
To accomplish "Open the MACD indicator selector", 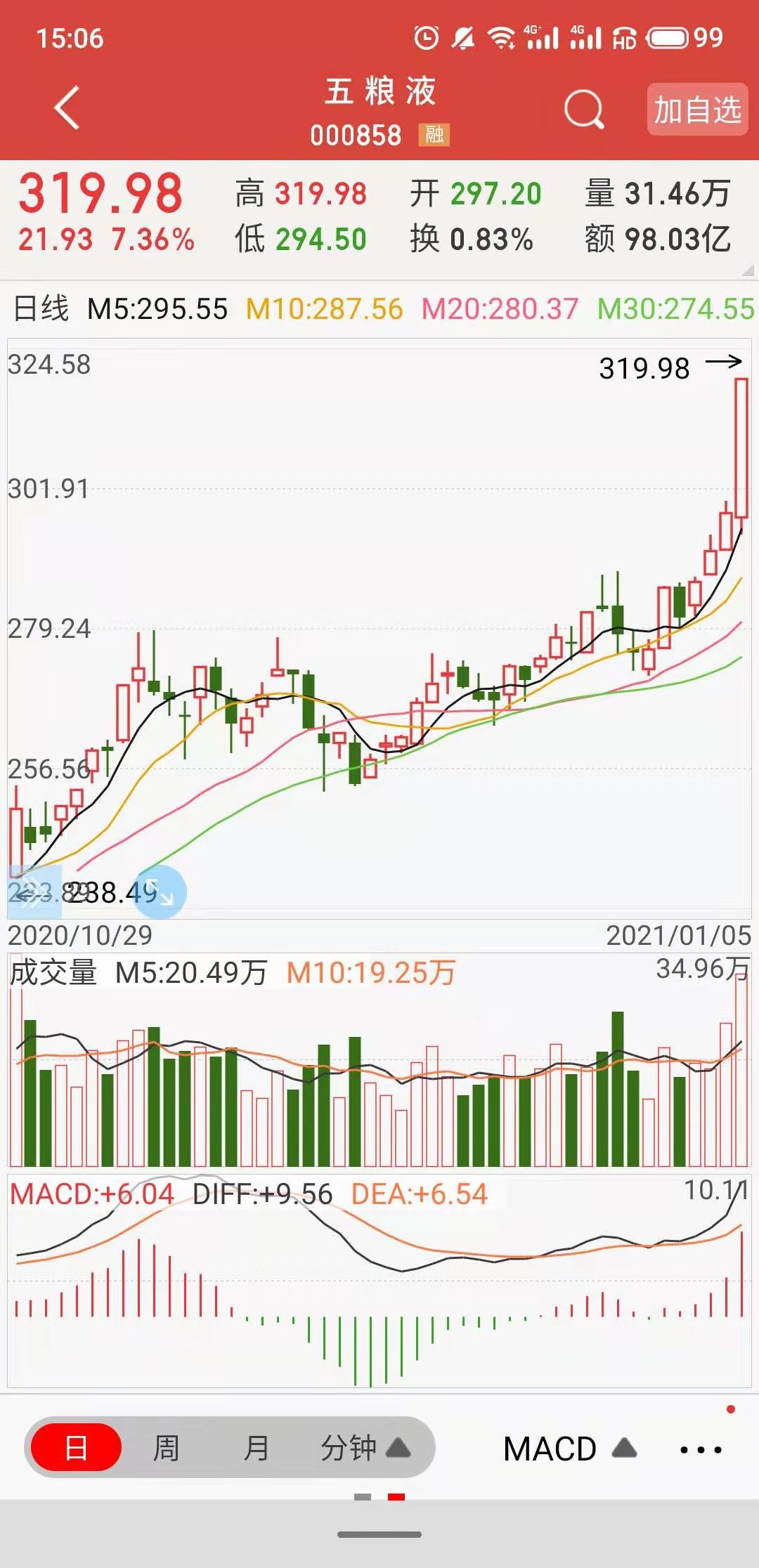I will [x=570, y=1449].
